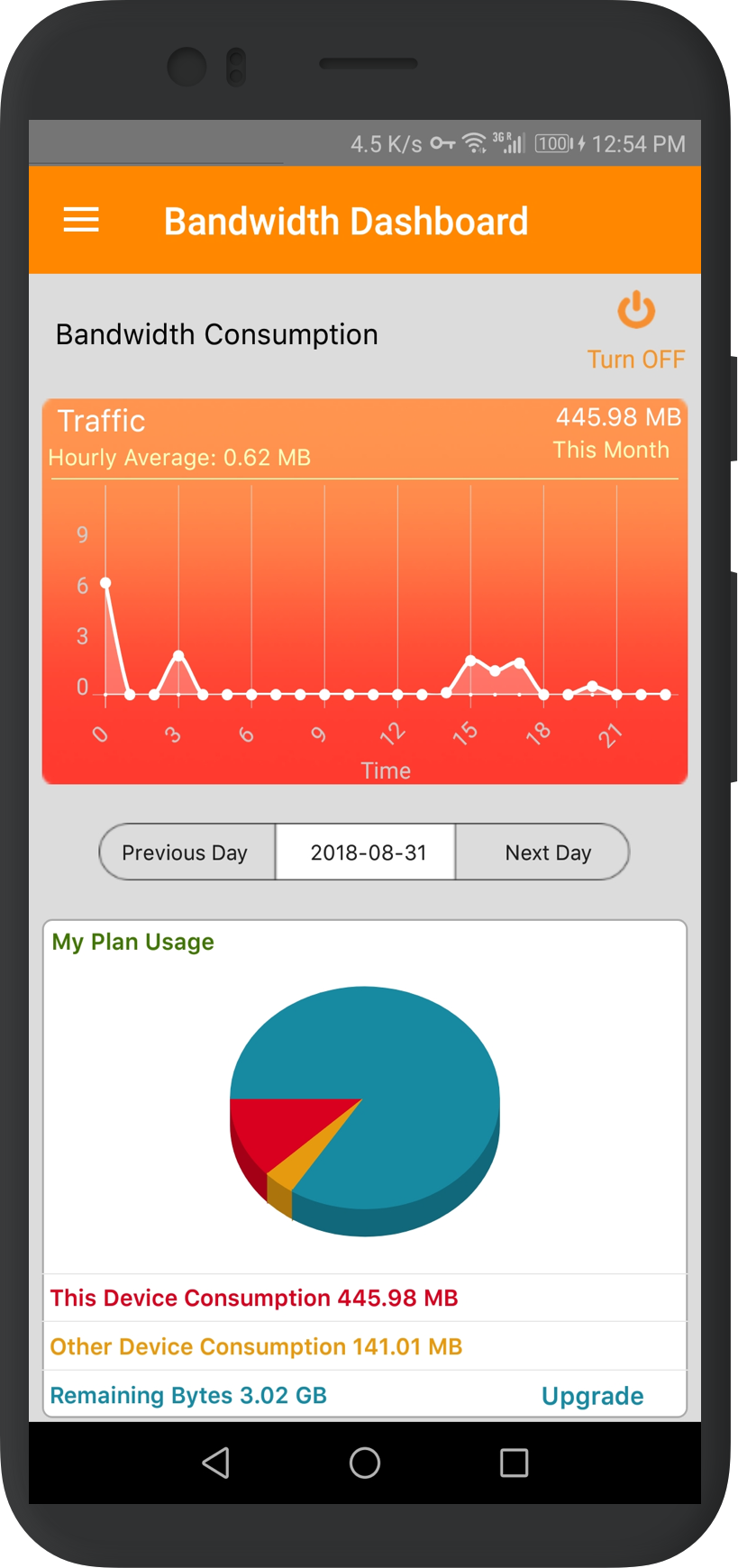This screenshot has width=738, height=1568.
Task: Tap the system home button
Action: [x=365, y=1463]
